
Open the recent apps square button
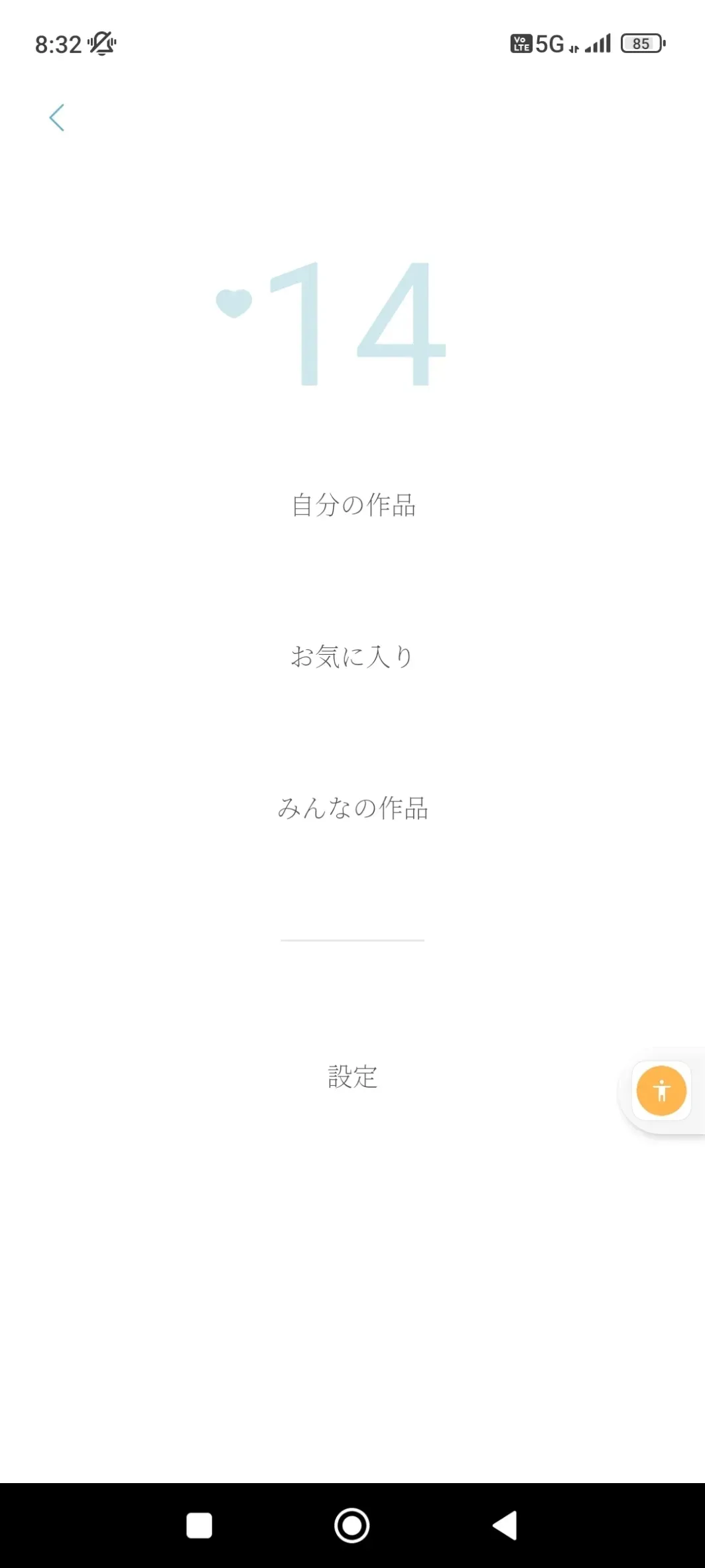coord(199,1526)
